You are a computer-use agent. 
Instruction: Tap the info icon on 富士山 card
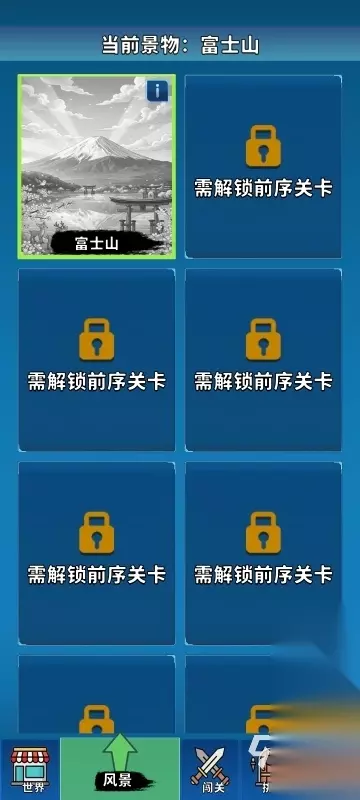click(158, 91)
